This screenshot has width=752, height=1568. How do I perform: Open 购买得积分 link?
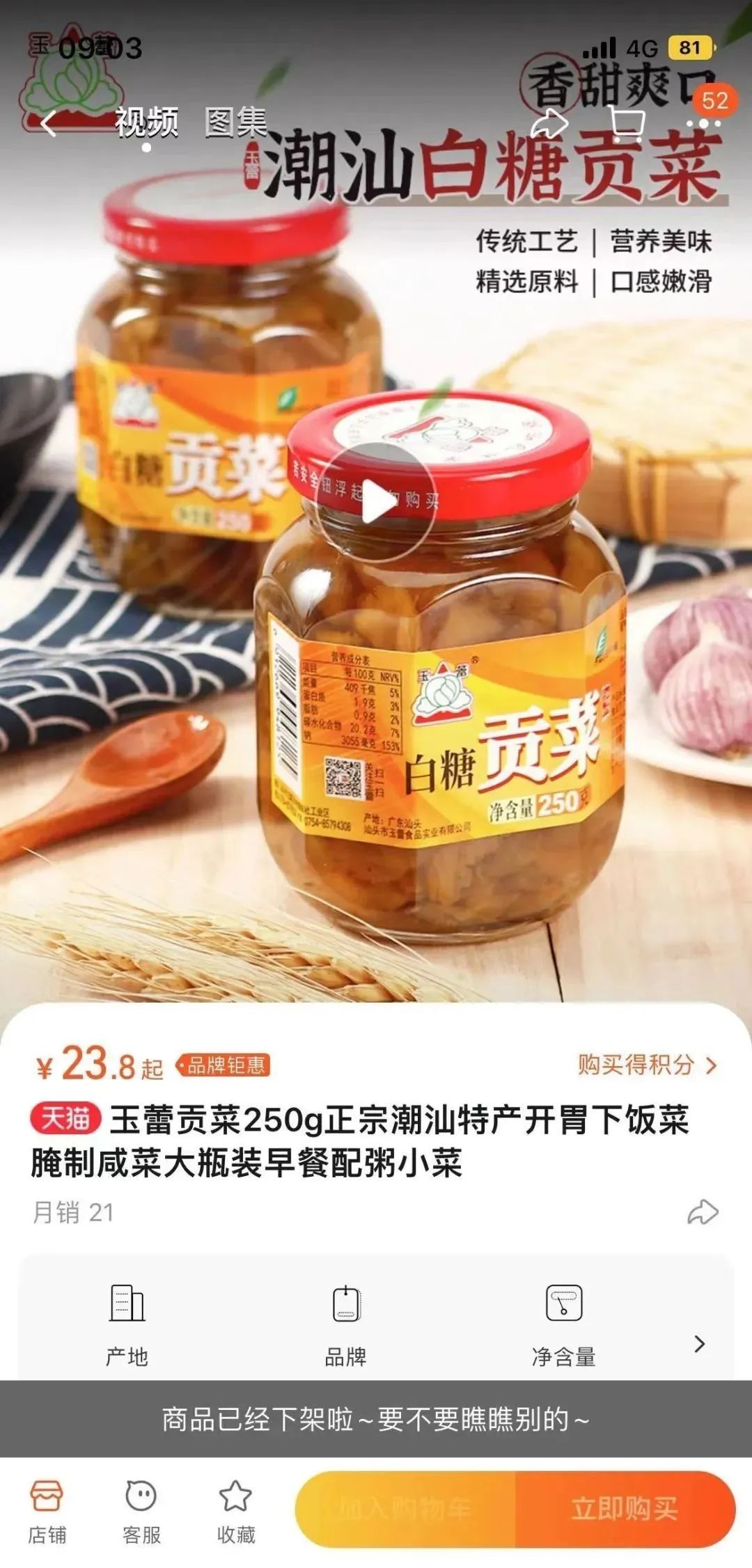[x=646, y=1065]
